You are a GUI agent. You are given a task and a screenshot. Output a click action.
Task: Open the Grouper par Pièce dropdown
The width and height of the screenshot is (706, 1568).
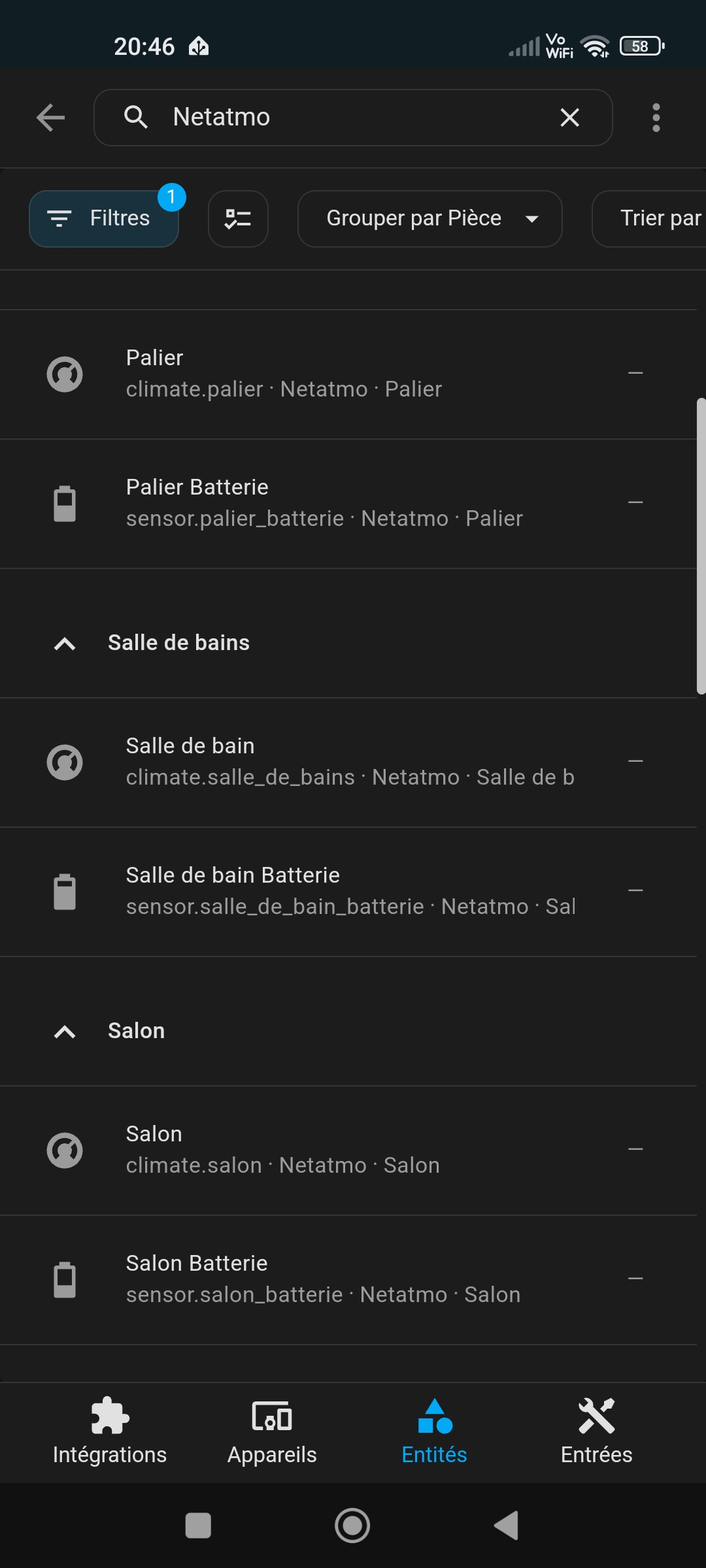[x=430, y=219]
